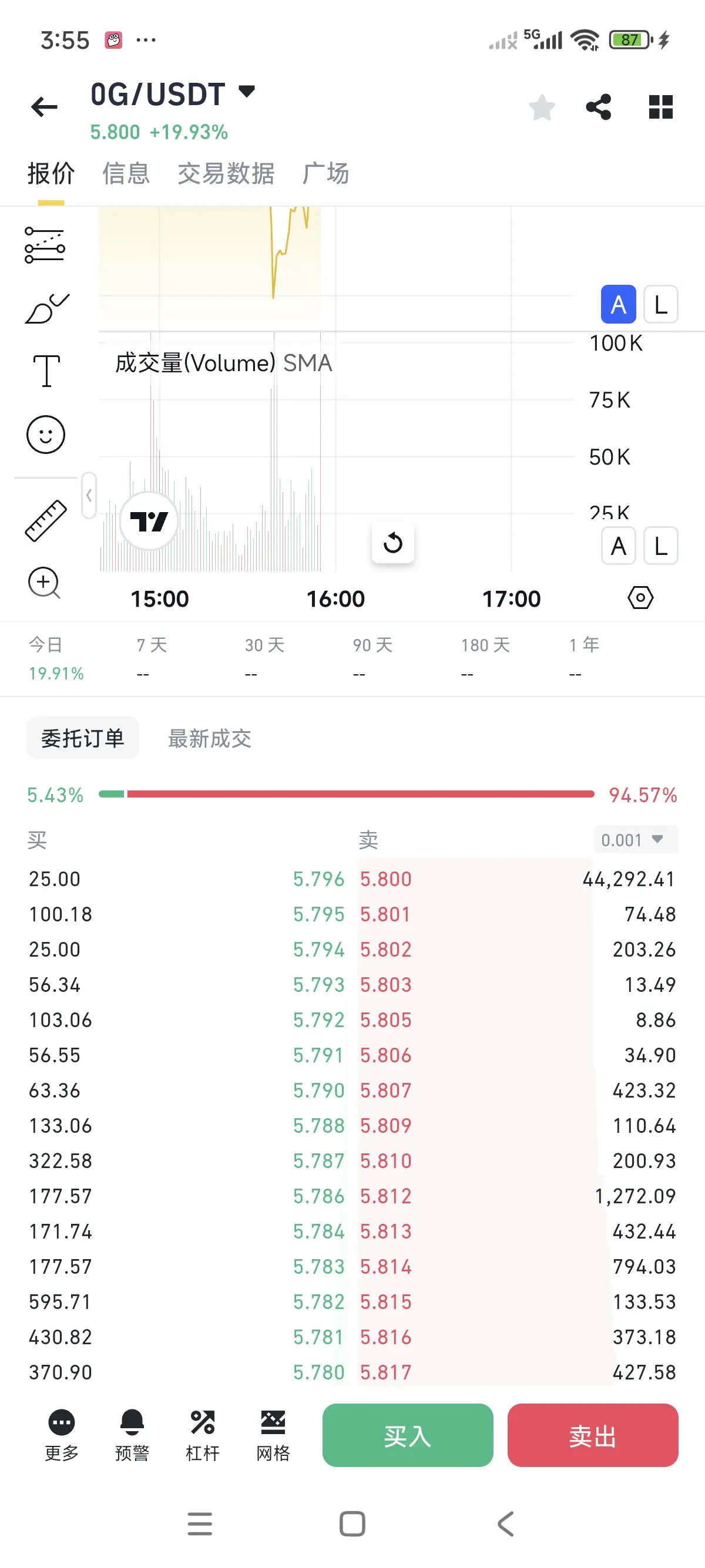Switch to the 信息 tab
This screenshot has height=1568, width=705.
coord(126,173)
